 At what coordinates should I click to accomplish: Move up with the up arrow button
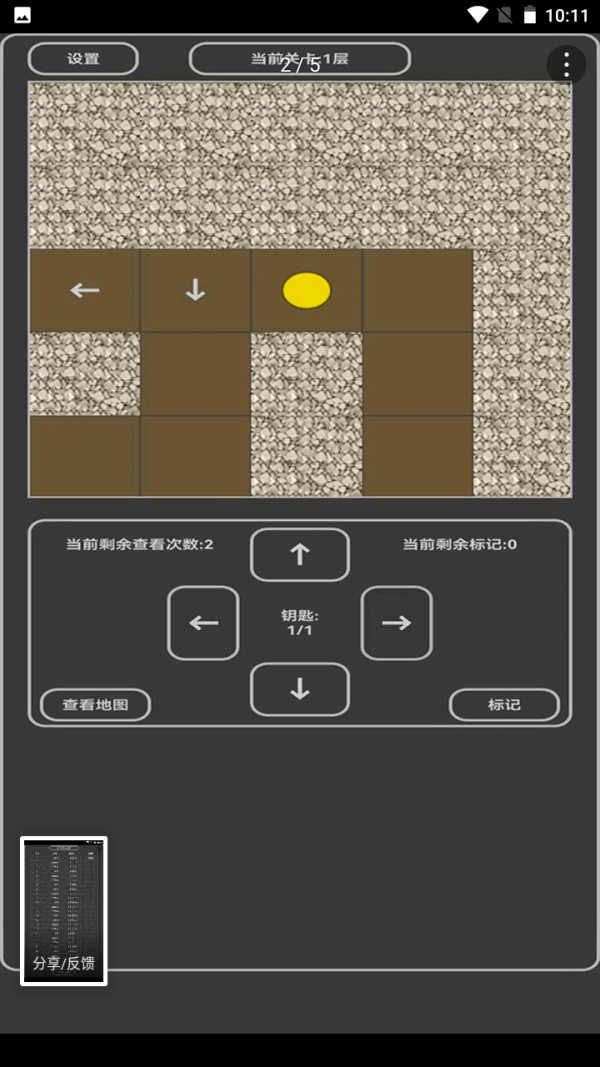click(x=299, y=555)
